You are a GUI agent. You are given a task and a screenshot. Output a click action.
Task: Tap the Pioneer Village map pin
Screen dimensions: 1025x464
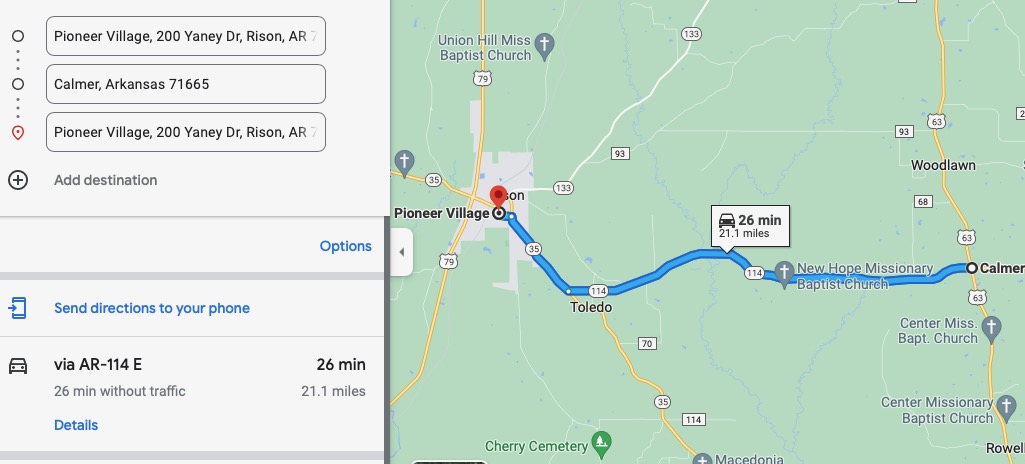click(499, 196)
